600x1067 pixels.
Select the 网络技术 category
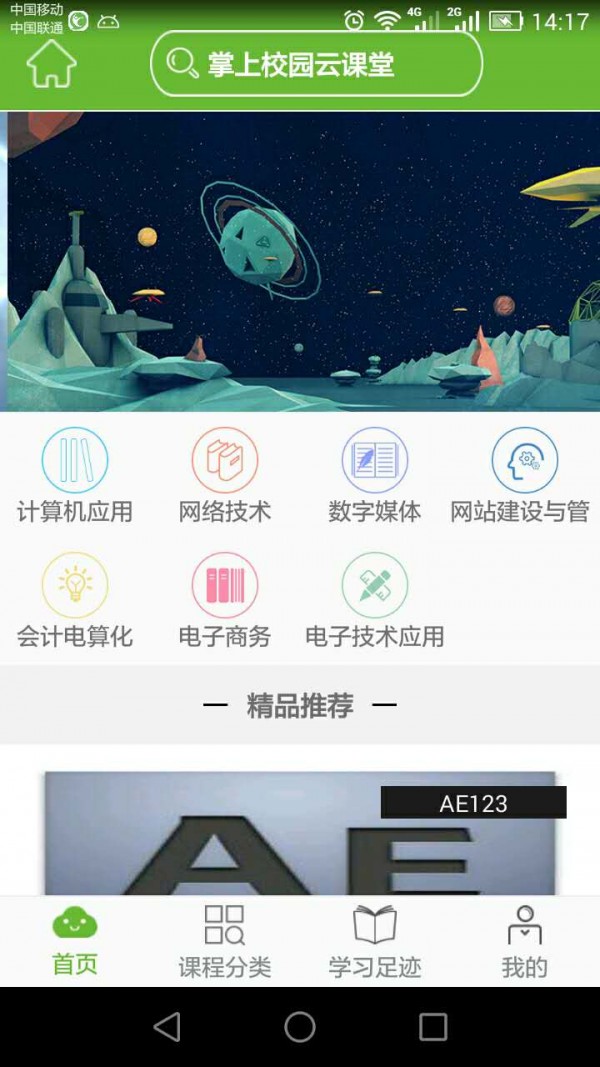click(x=225, y=476)
